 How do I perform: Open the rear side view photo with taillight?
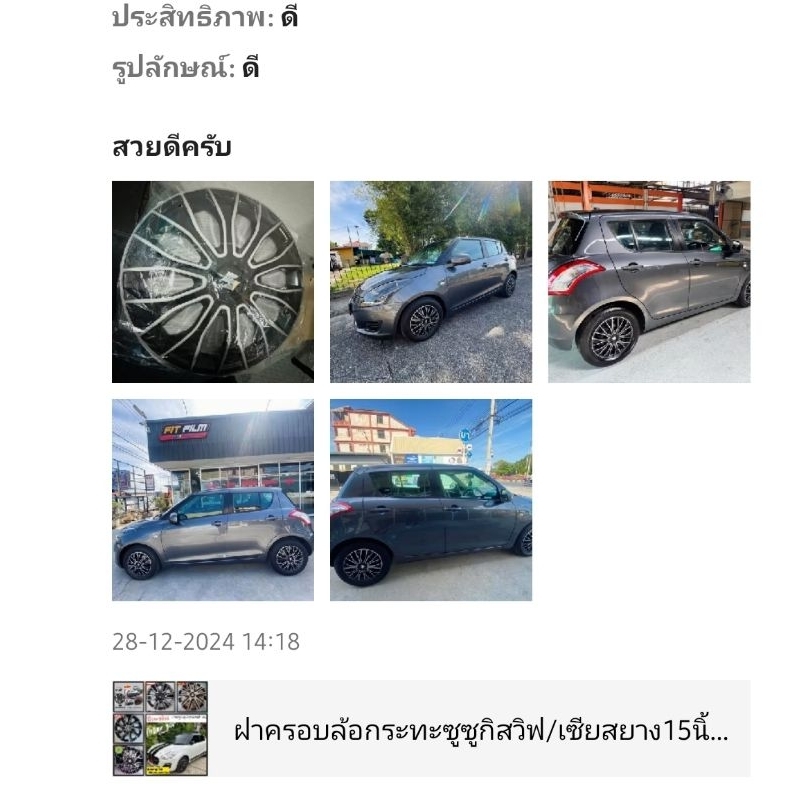[x=649, y=282]
